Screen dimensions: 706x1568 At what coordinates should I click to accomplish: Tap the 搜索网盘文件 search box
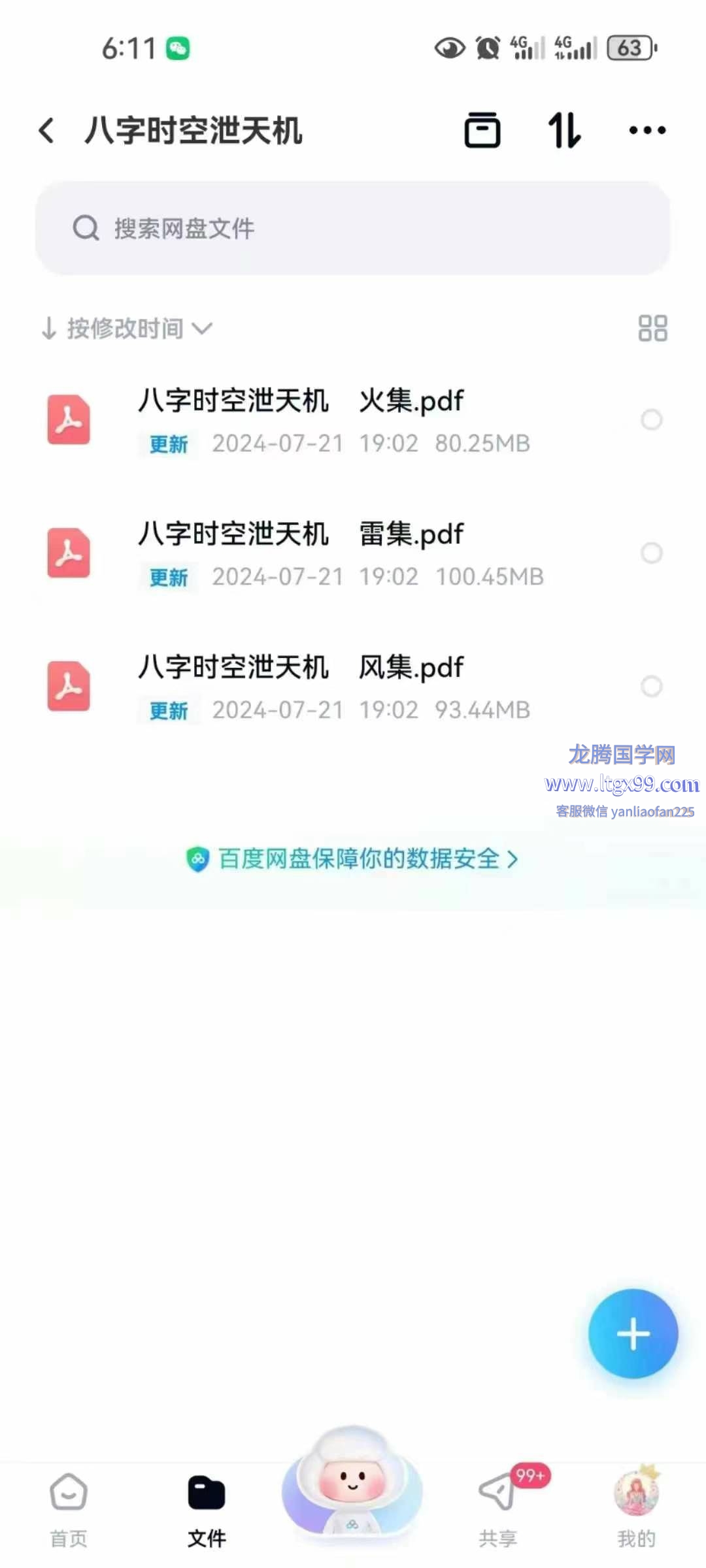[x=353, y=228]
